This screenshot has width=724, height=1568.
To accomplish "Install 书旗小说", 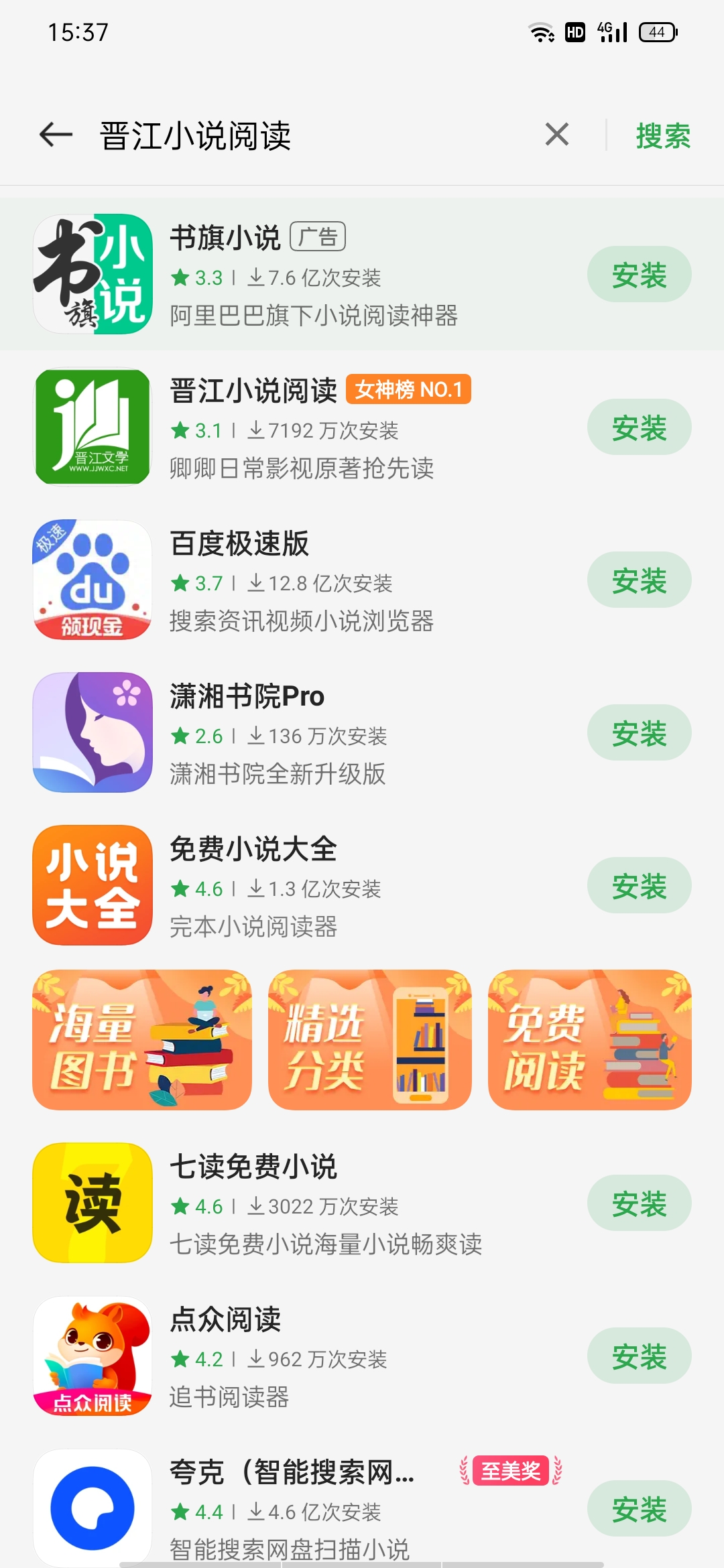I will [639, 275].
